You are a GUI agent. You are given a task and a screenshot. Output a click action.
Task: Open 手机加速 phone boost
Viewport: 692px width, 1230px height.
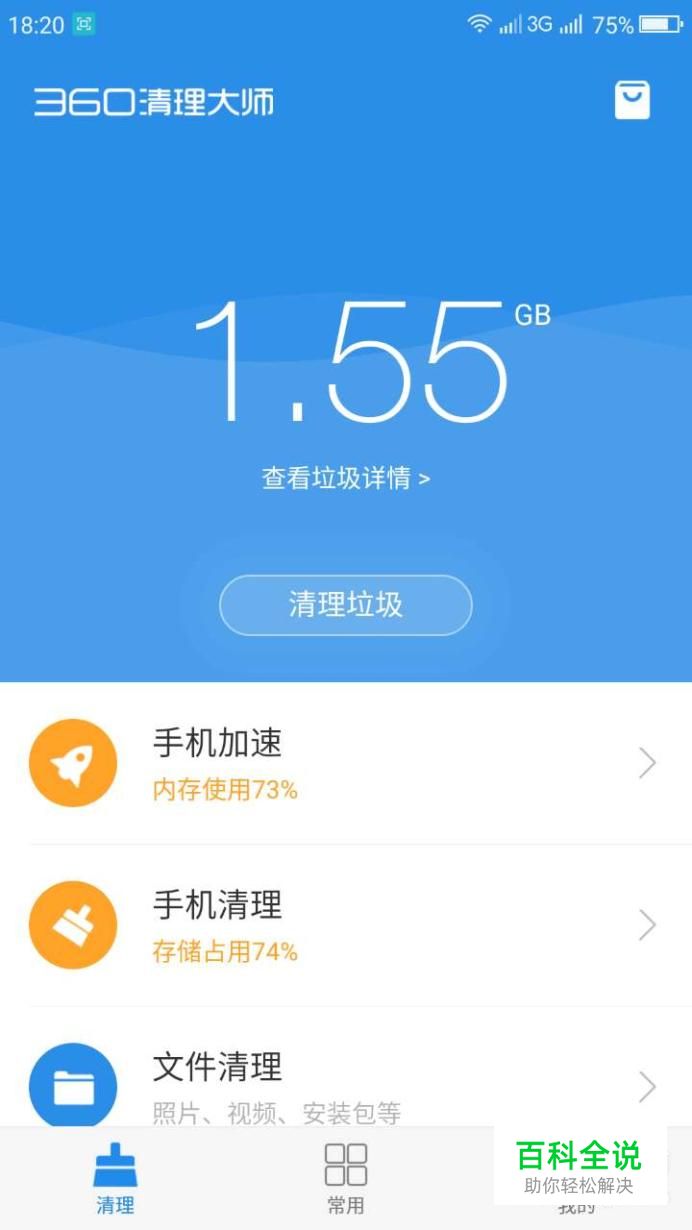pos(345,763)
